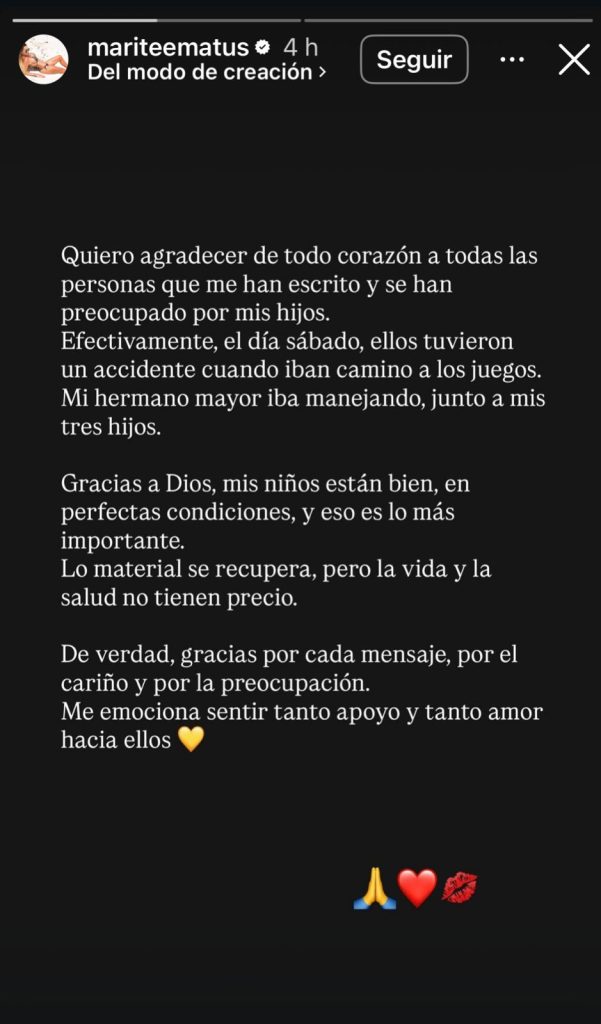Open the three-dot more options menu
The height and width of the screenshot is (1024, 601).
pyautogui.click(x=512, y=59)
